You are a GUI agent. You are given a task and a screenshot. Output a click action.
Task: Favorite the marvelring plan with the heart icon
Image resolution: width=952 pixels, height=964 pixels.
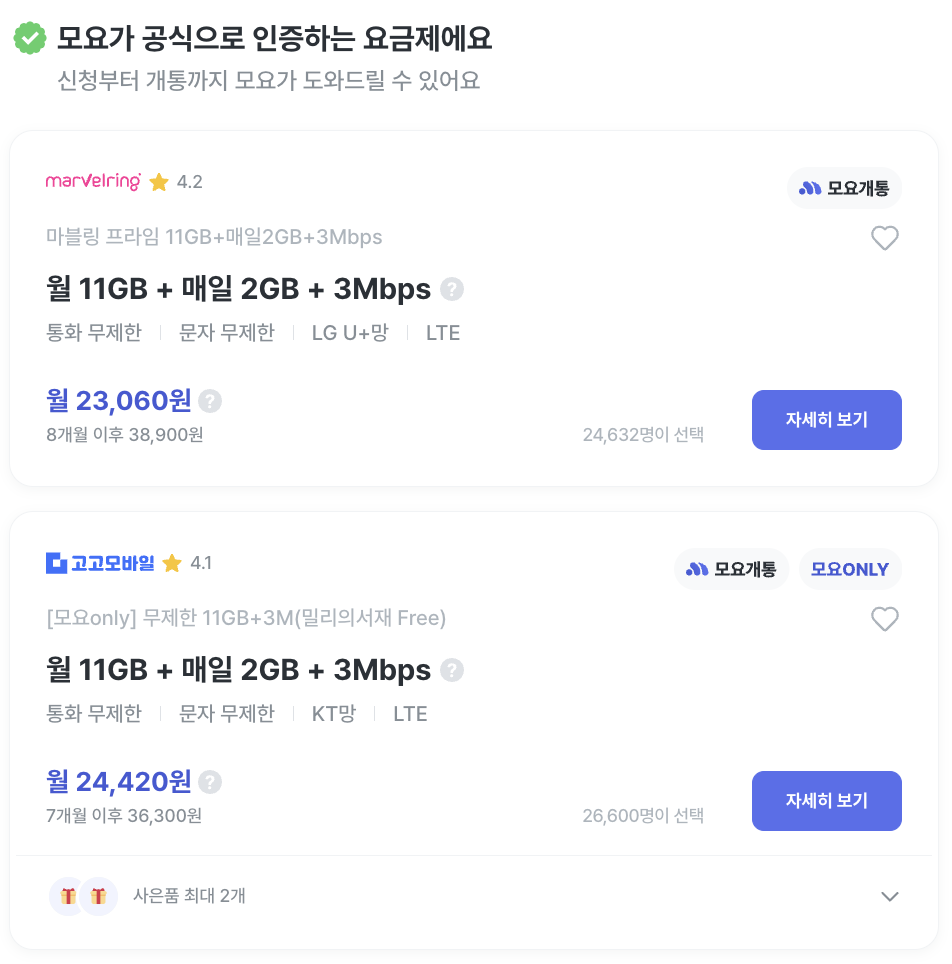884,238
